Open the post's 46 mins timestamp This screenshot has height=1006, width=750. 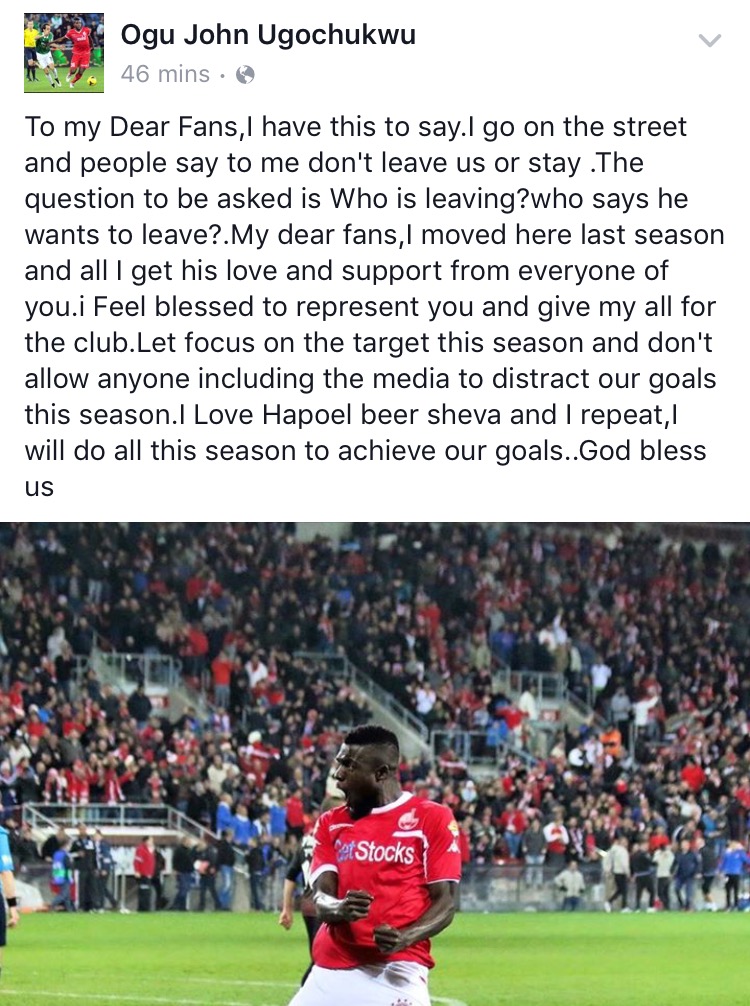165,75
